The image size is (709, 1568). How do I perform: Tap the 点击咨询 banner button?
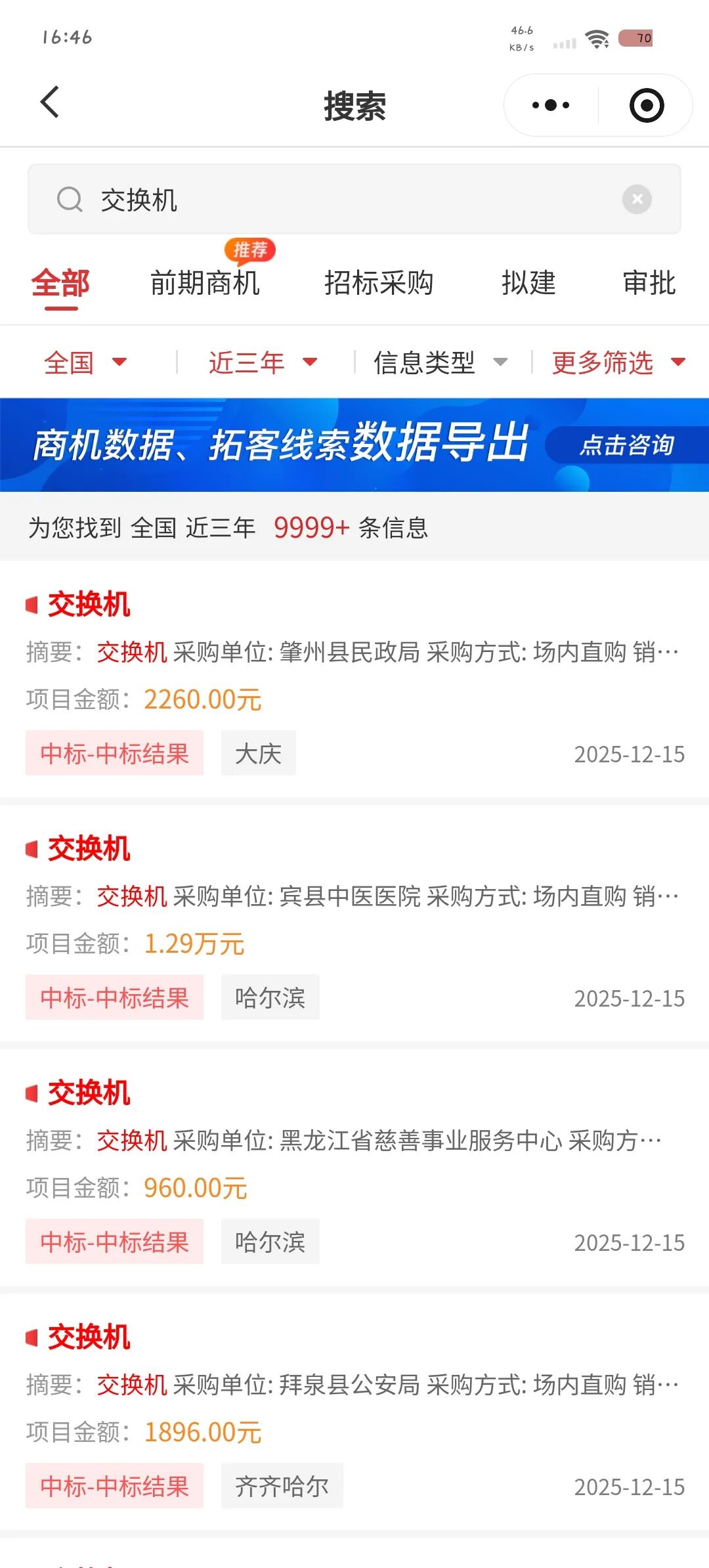626,445
